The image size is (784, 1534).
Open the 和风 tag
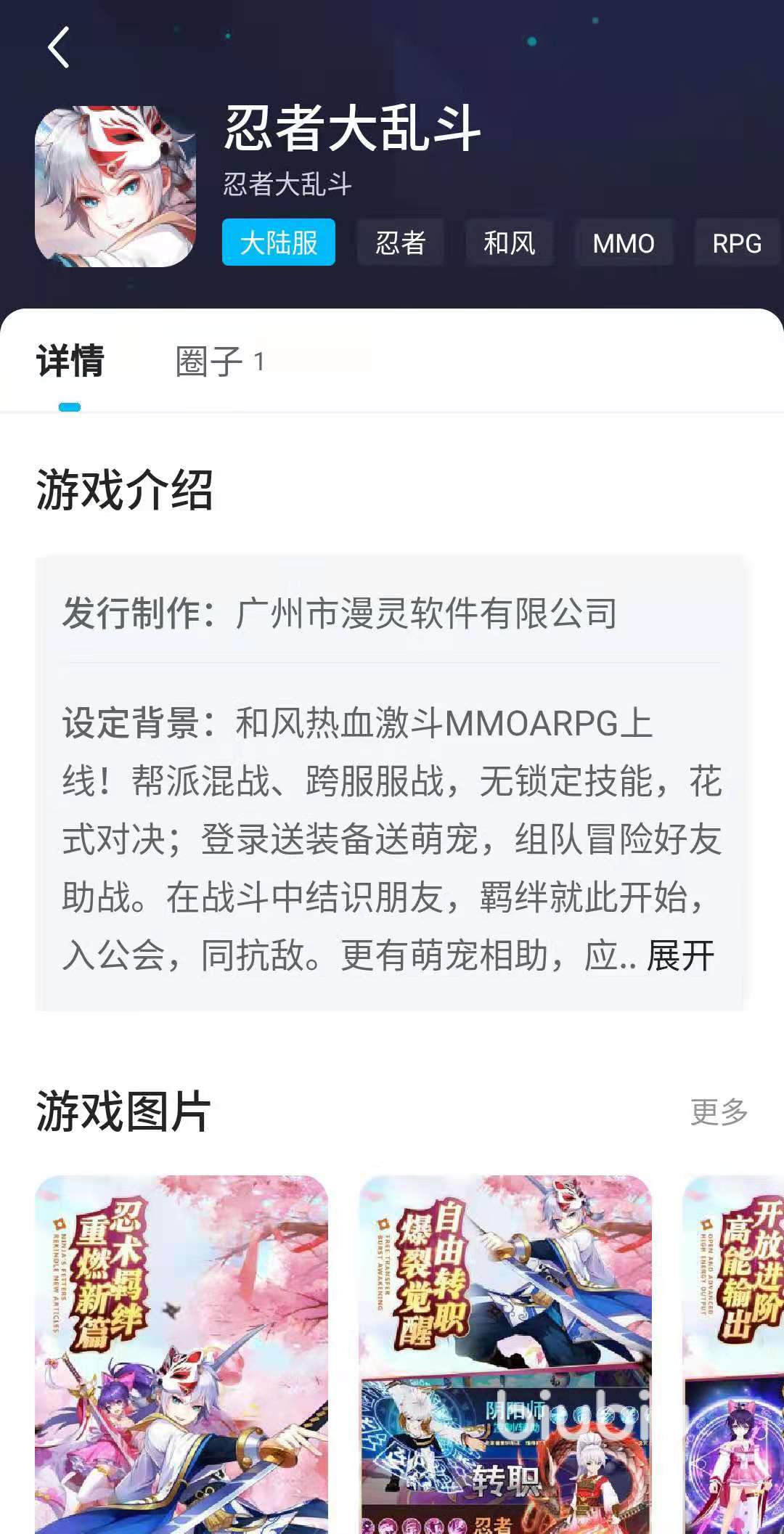coord(509,242)
